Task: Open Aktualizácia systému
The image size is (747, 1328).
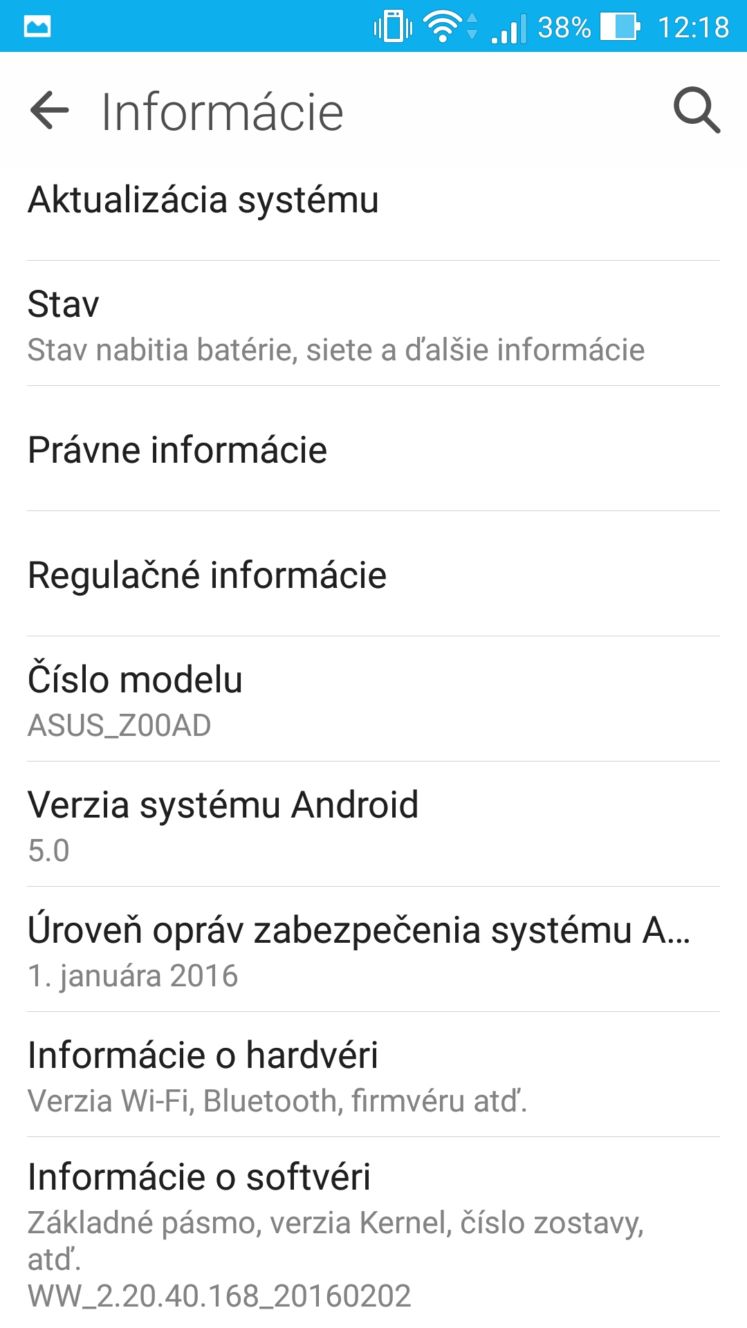Action: tap(373, 200)
